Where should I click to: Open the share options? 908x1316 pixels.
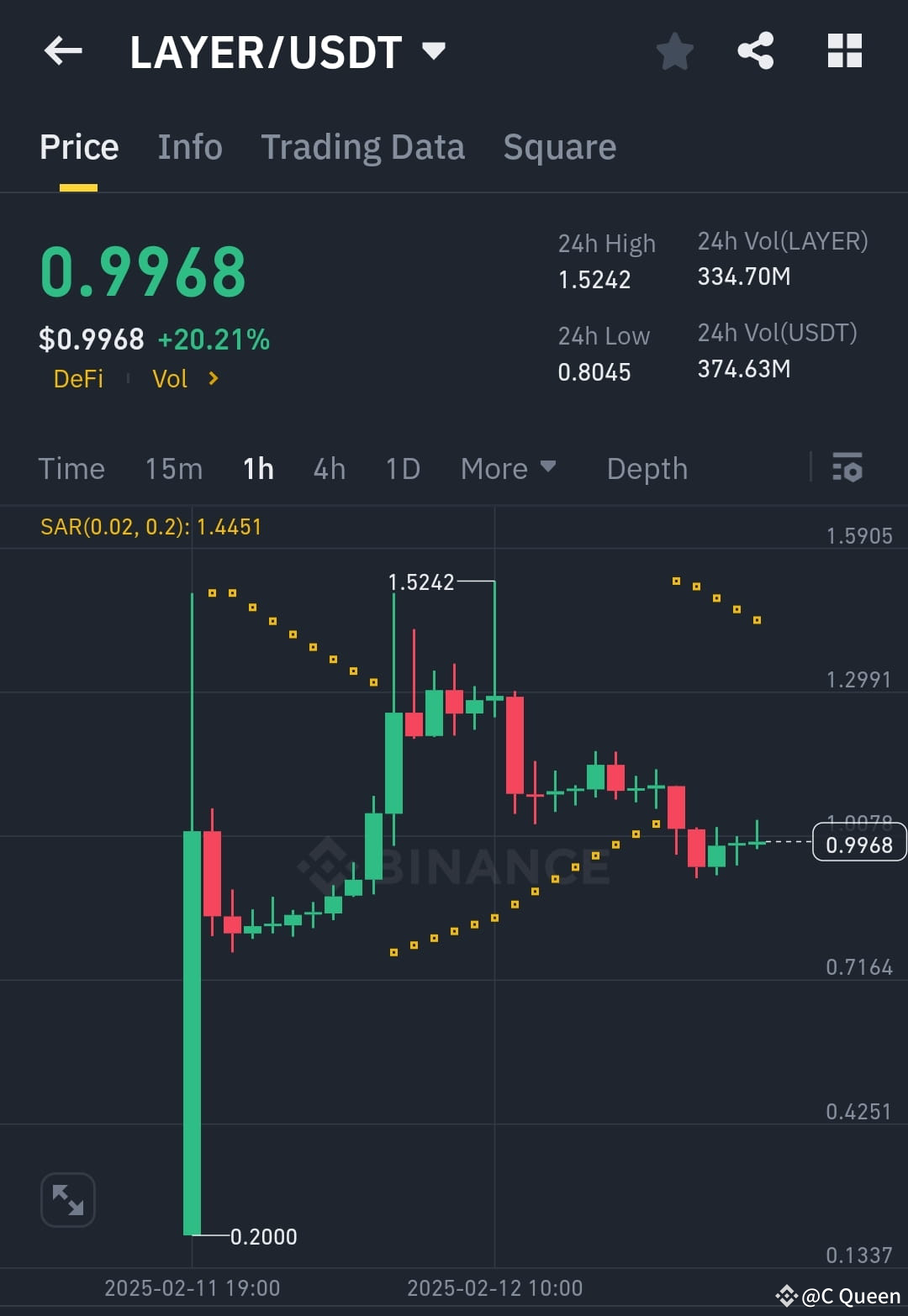[755, 51]
